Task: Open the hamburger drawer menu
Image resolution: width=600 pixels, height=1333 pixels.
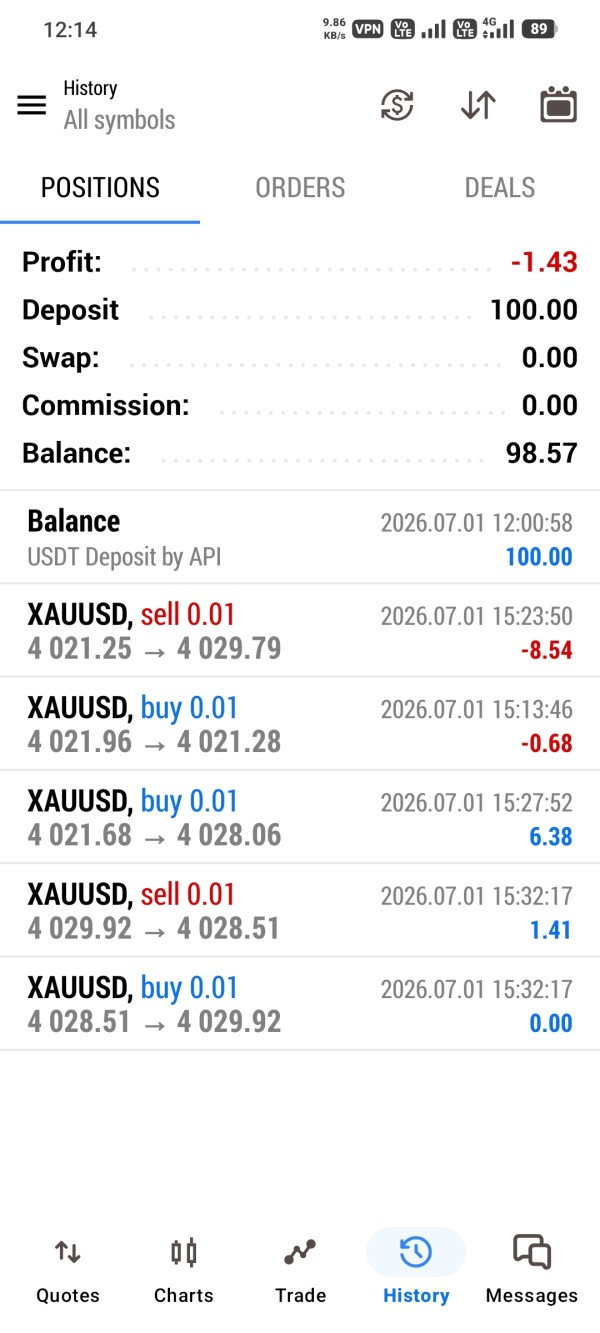Action: pos(32,105)
